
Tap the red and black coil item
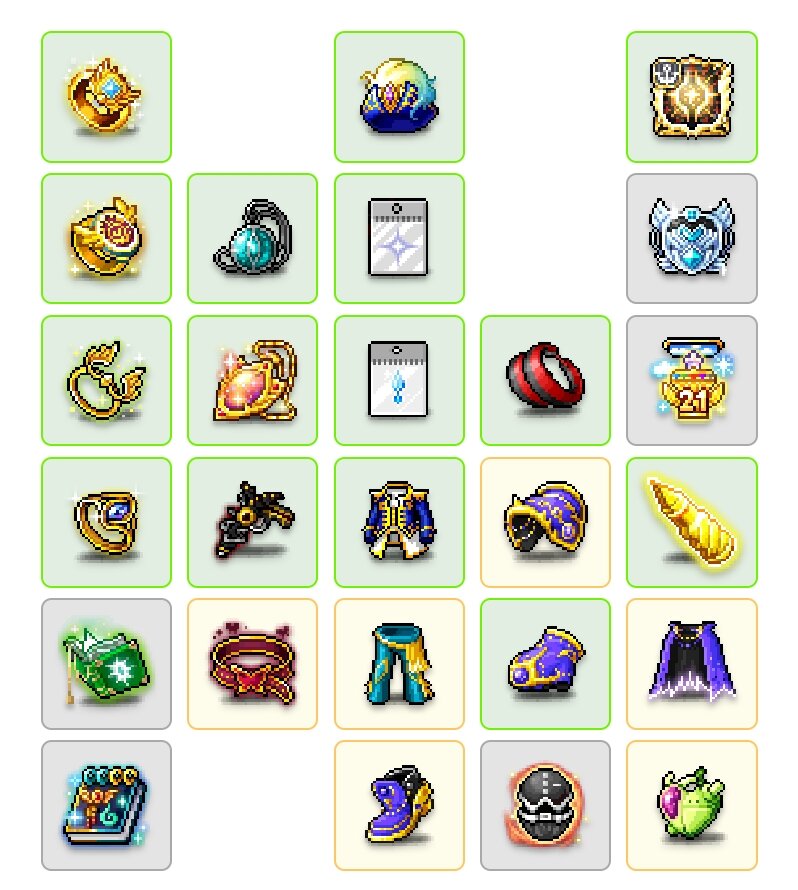click(x=545, y=380)
